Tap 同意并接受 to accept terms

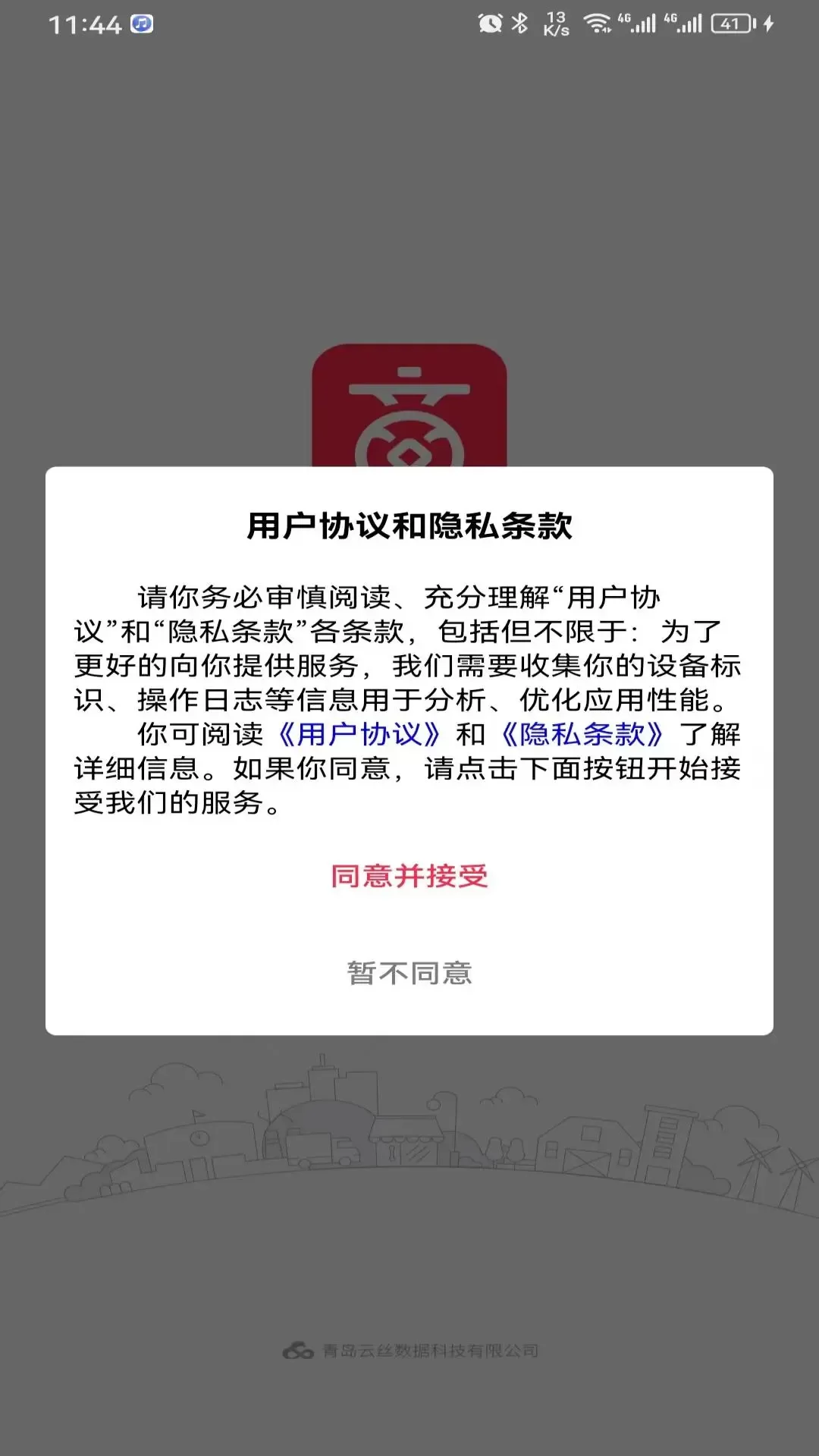[409, 877]
